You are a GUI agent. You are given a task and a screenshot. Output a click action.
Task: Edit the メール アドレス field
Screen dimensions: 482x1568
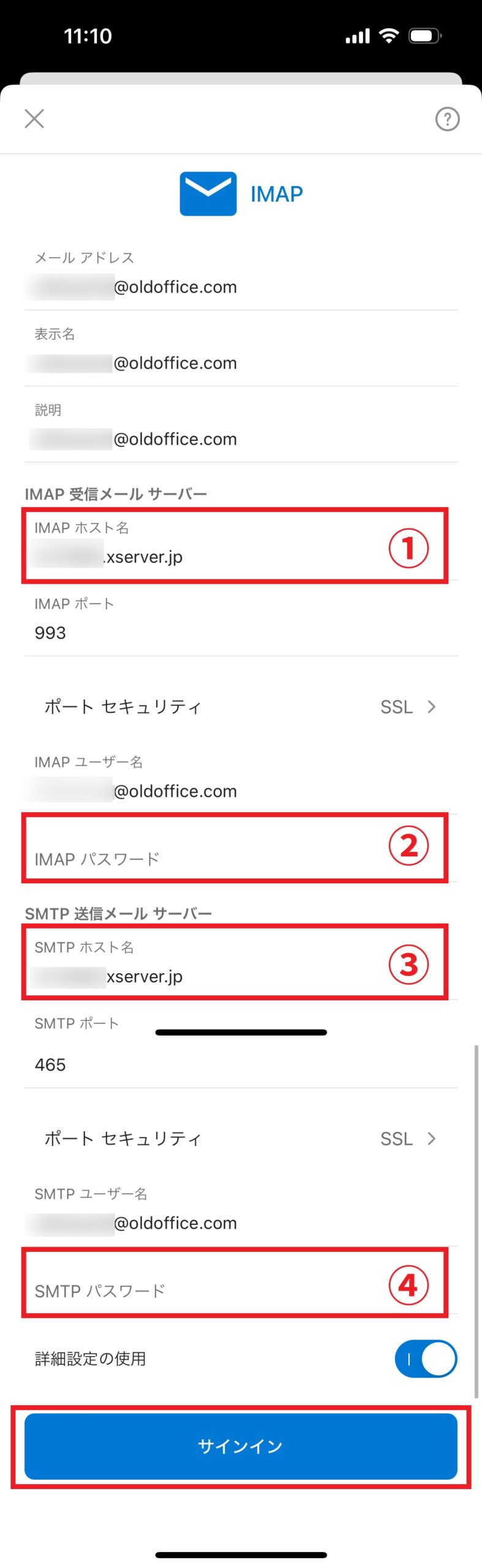pos(239,287)
